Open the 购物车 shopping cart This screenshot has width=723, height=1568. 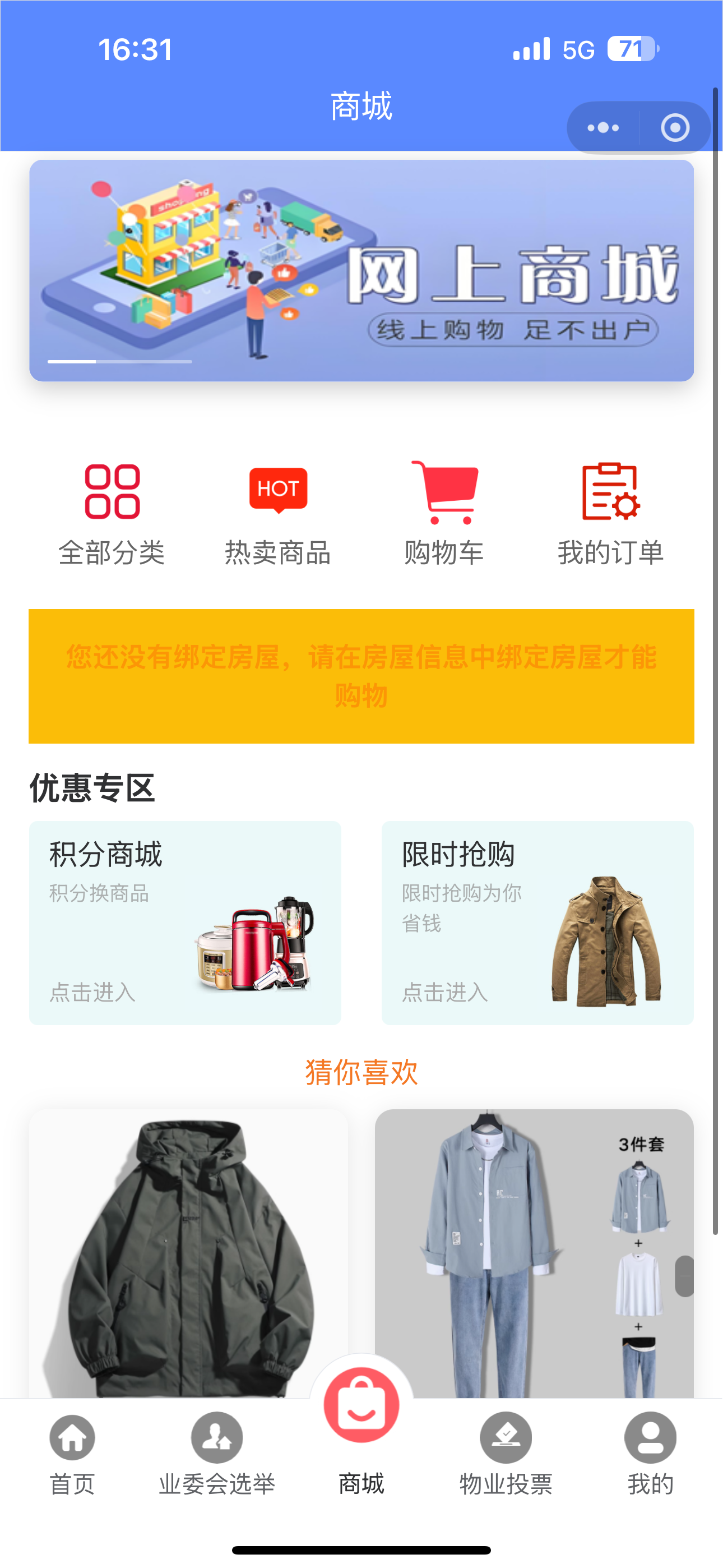click(x=444, y=514)
